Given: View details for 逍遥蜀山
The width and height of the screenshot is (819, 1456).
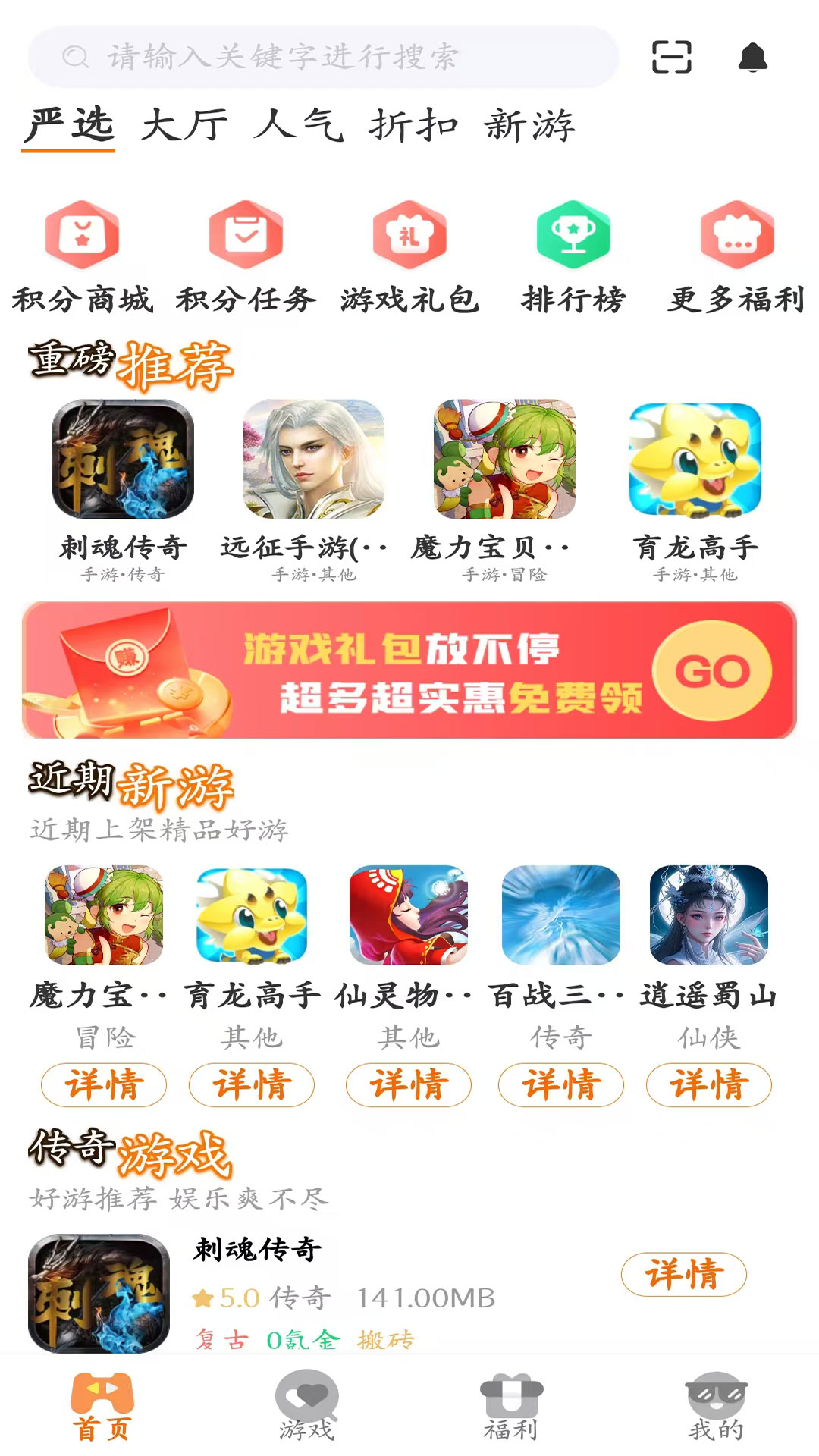Looking at the screenshot, I should (708, 1084).
